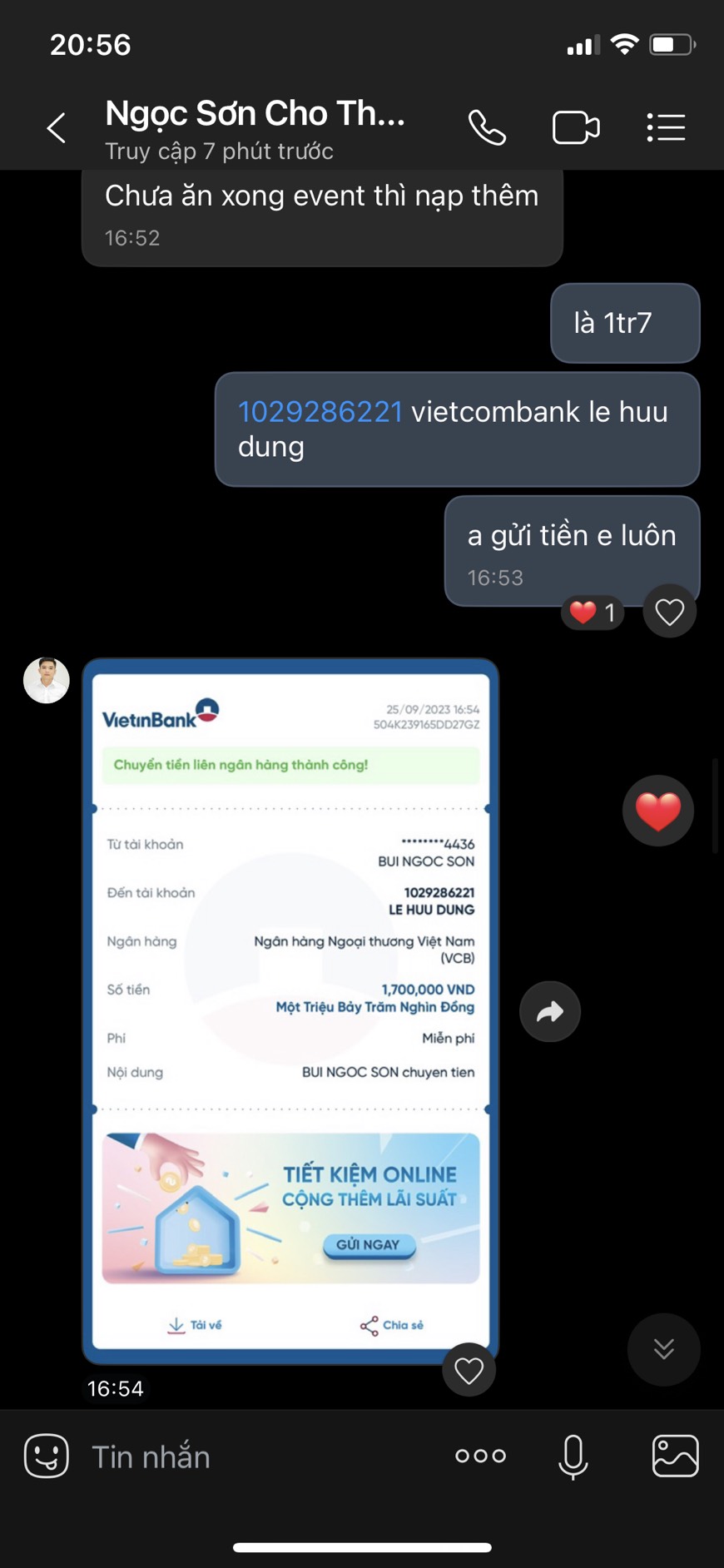Go back to the chat list

pos(56,128)
